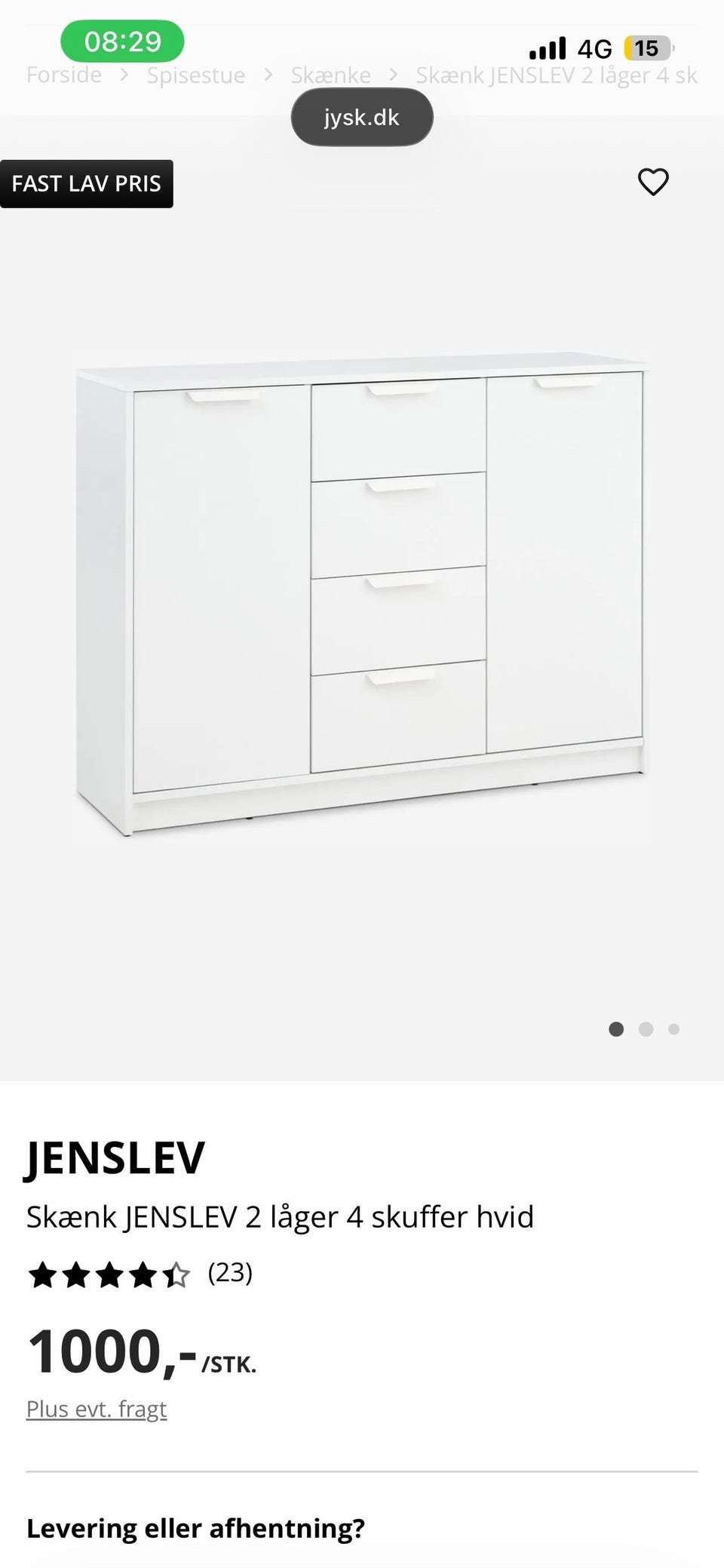Open 'Plus evt. fragt' shipping link
This screenshot has width=724, height=1568.
click(x=97, y=1409)
